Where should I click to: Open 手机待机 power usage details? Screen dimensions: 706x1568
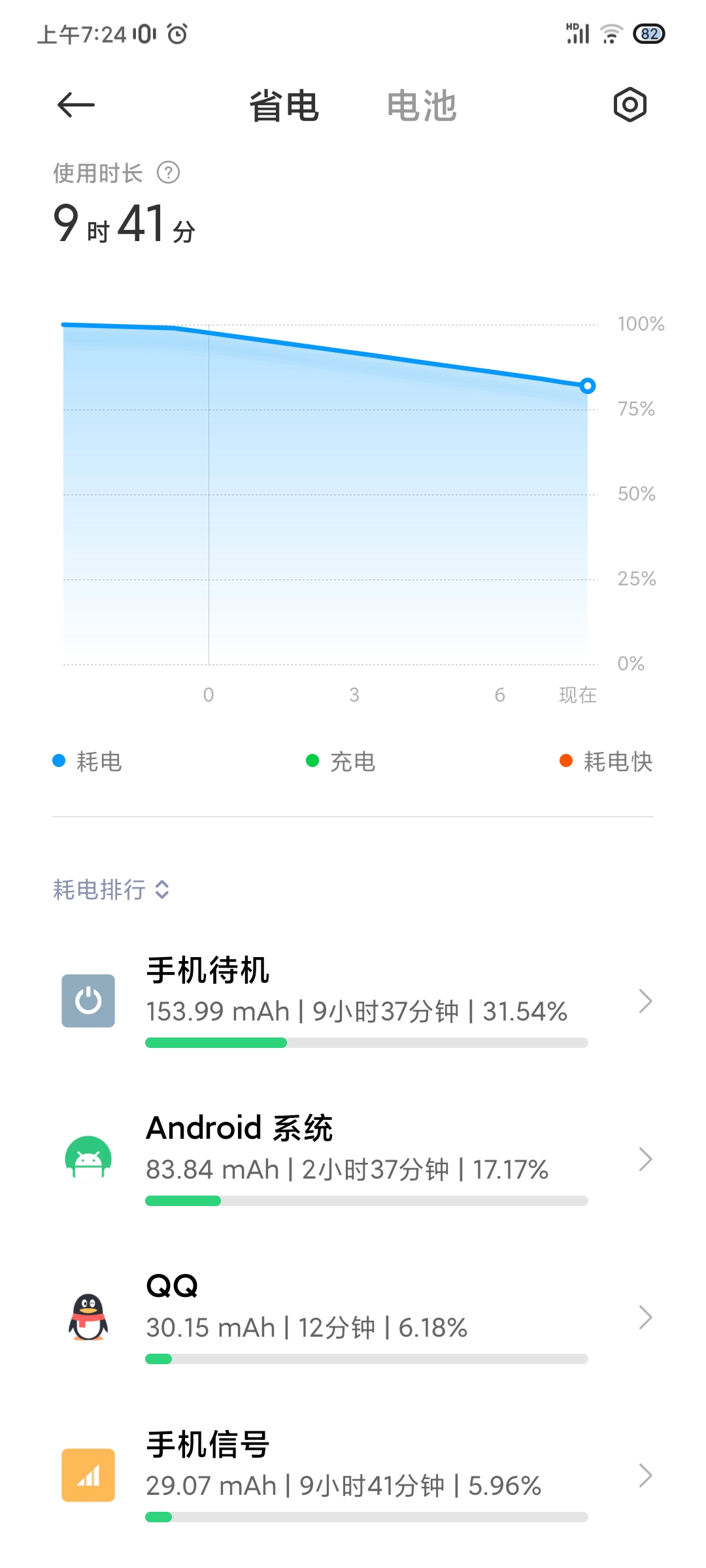353,1001
